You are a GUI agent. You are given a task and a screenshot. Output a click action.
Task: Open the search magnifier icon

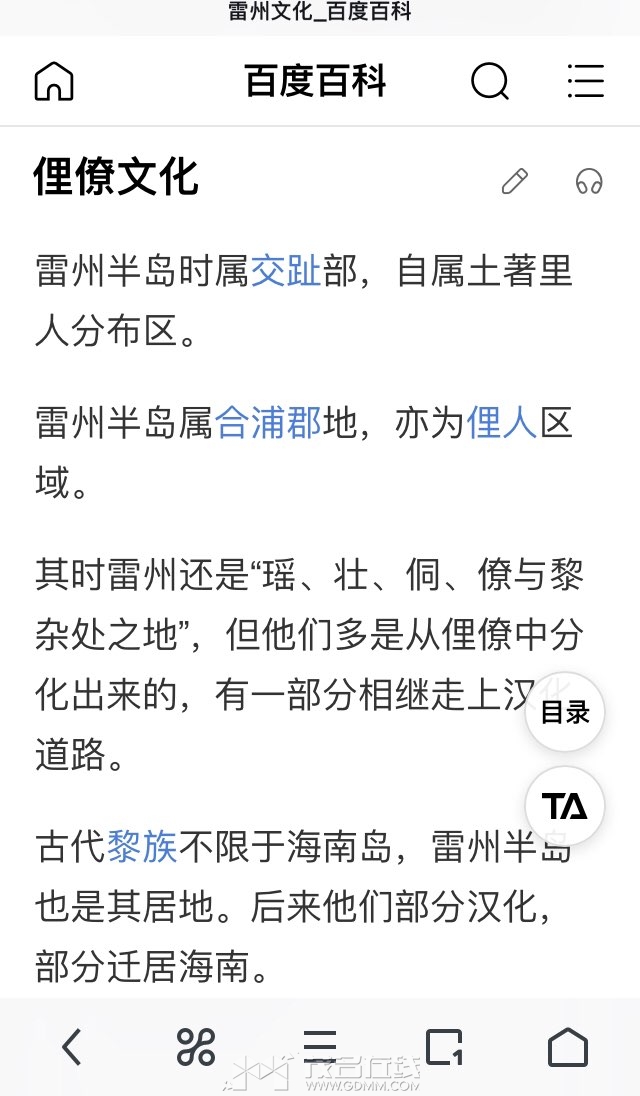[x=490, y=81]
